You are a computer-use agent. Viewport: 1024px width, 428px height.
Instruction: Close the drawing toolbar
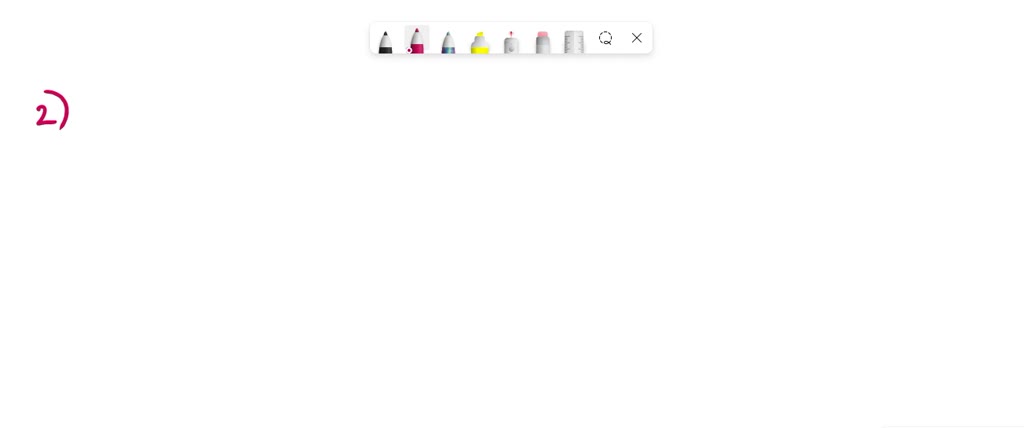(637, 38)
